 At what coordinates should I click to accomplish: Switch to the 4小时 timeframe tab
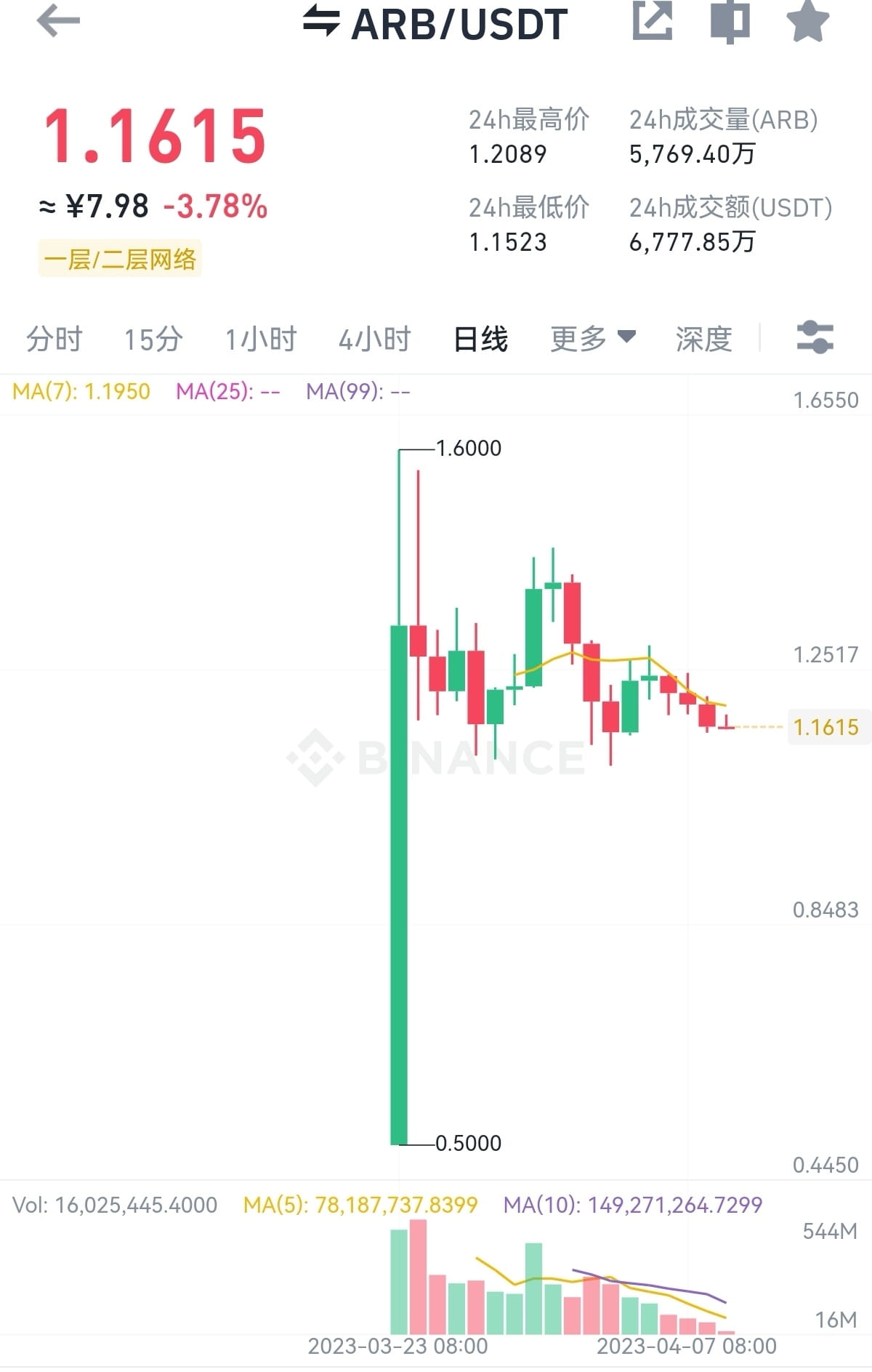375,338
